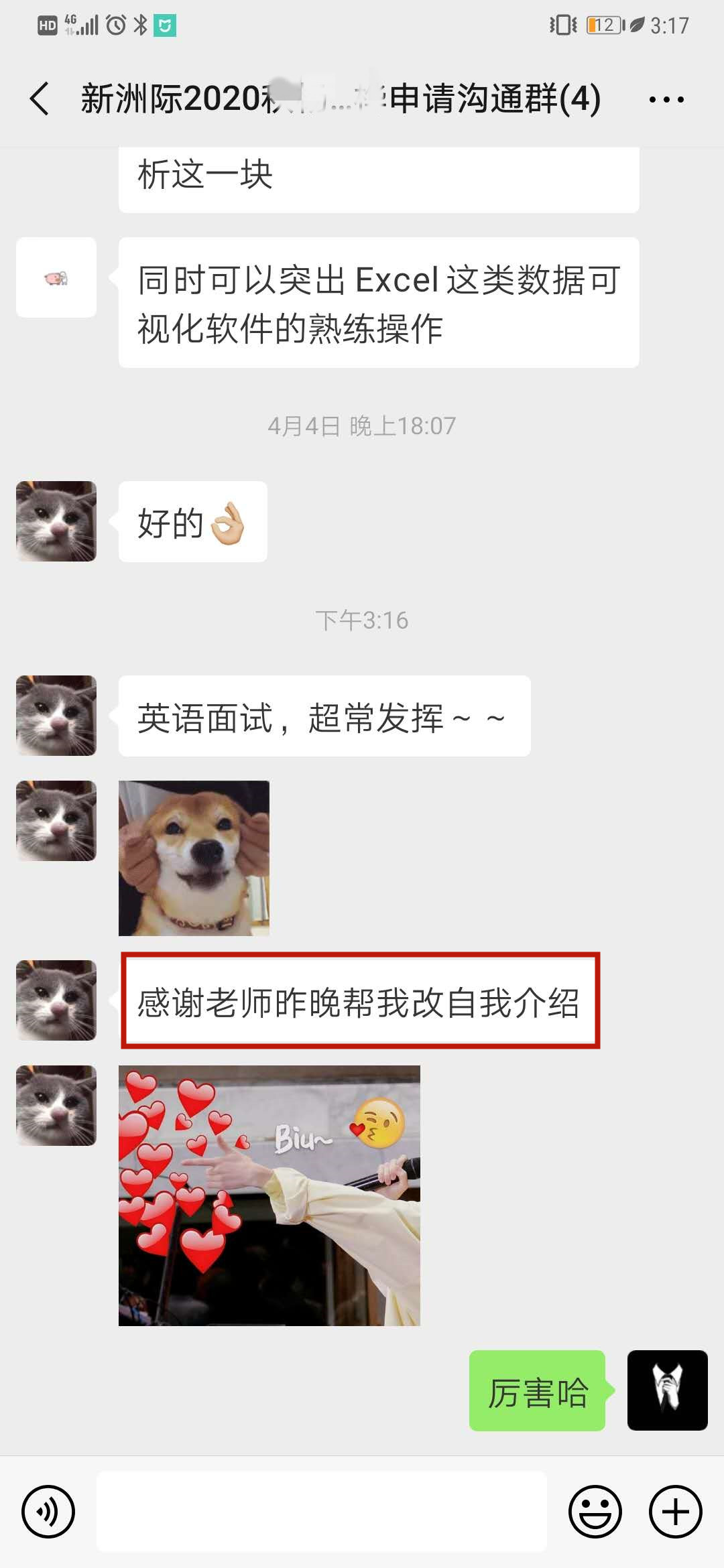
Task: Open the plus attachment menu
Action: 675,1512
